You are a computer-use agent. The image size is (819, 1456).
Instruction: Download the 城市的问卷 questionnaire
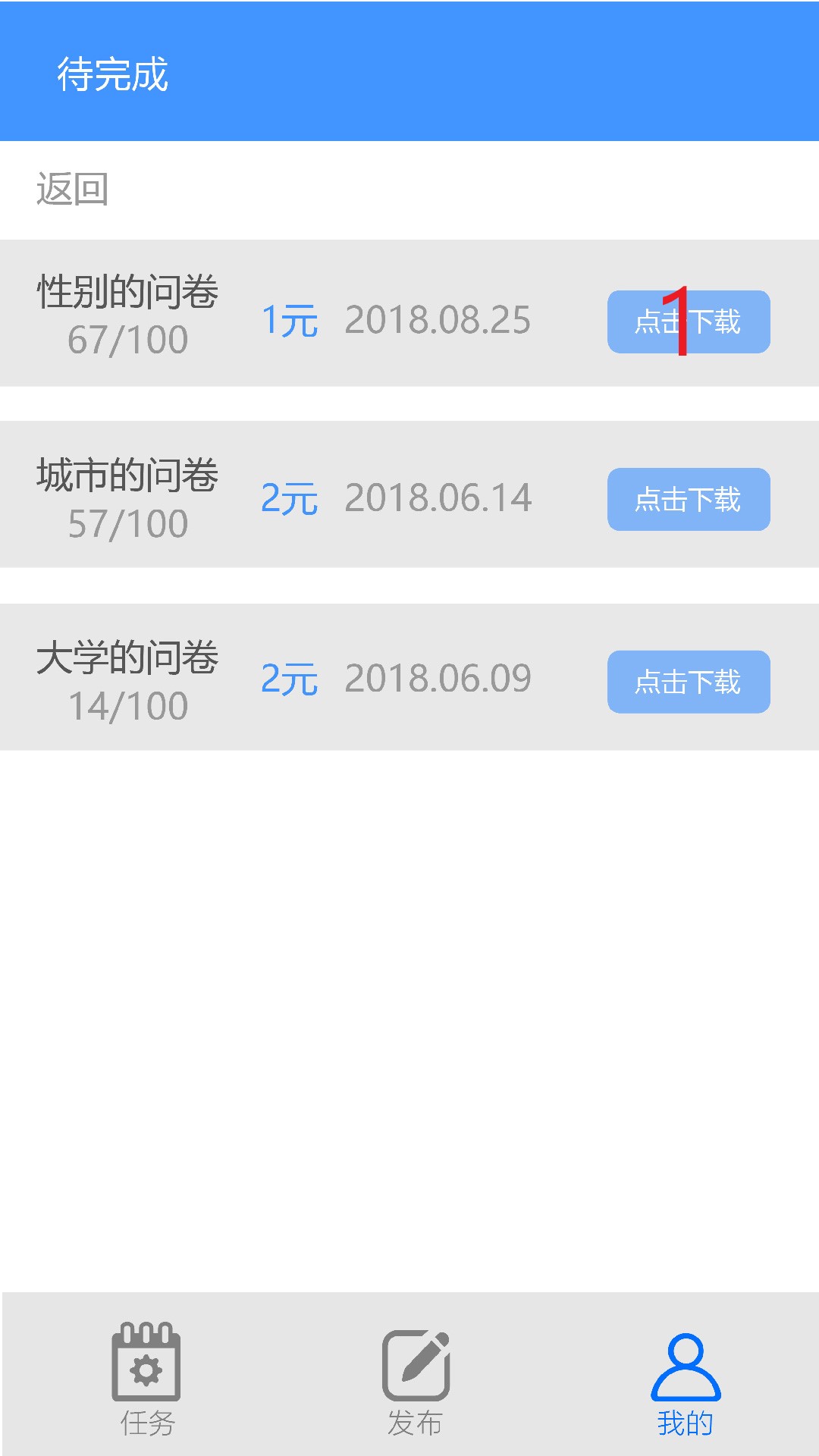tap(688, 500)
